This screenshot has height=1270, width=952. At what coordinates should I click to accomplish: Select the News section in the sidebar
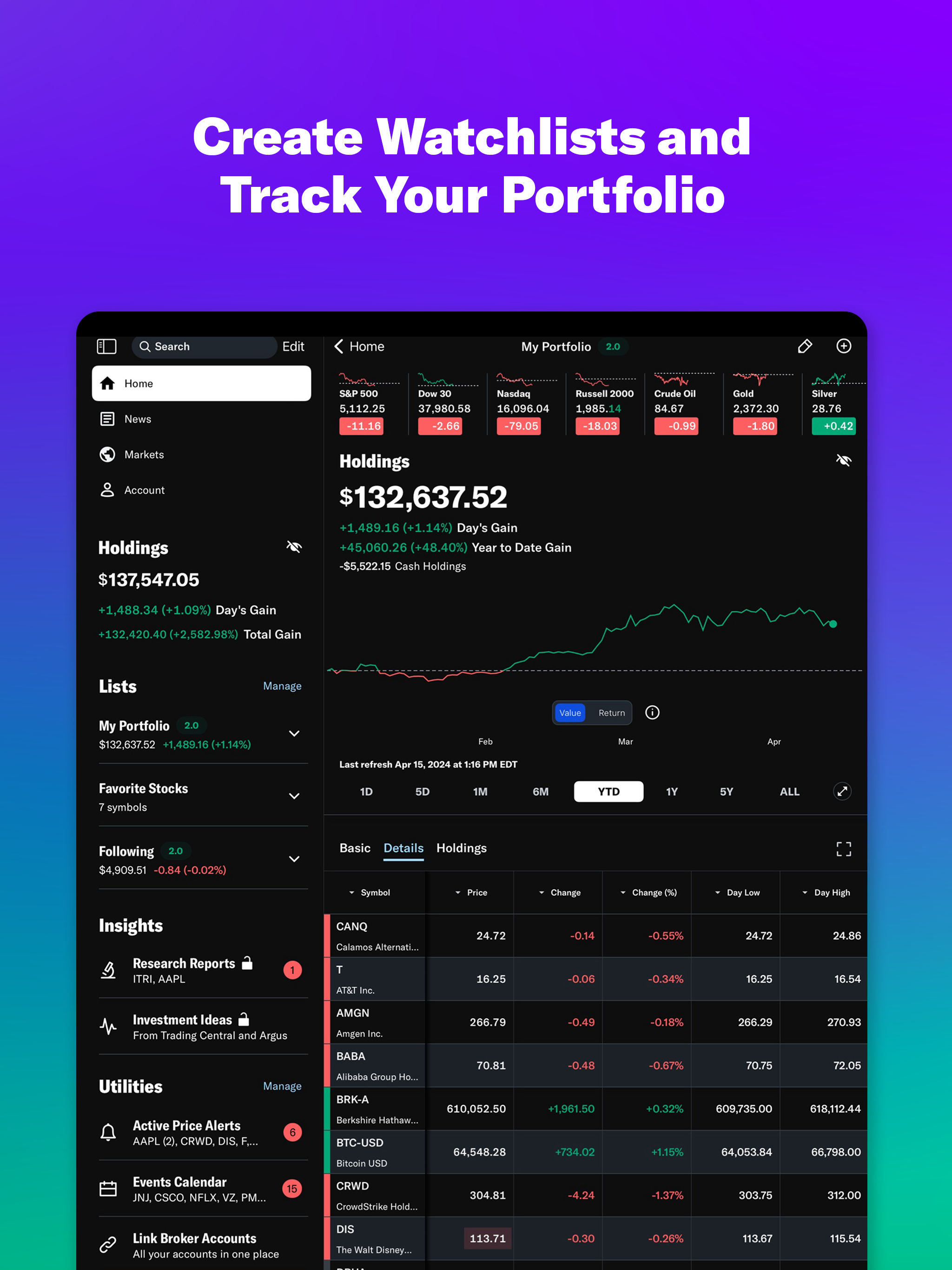tap(138, 419)
